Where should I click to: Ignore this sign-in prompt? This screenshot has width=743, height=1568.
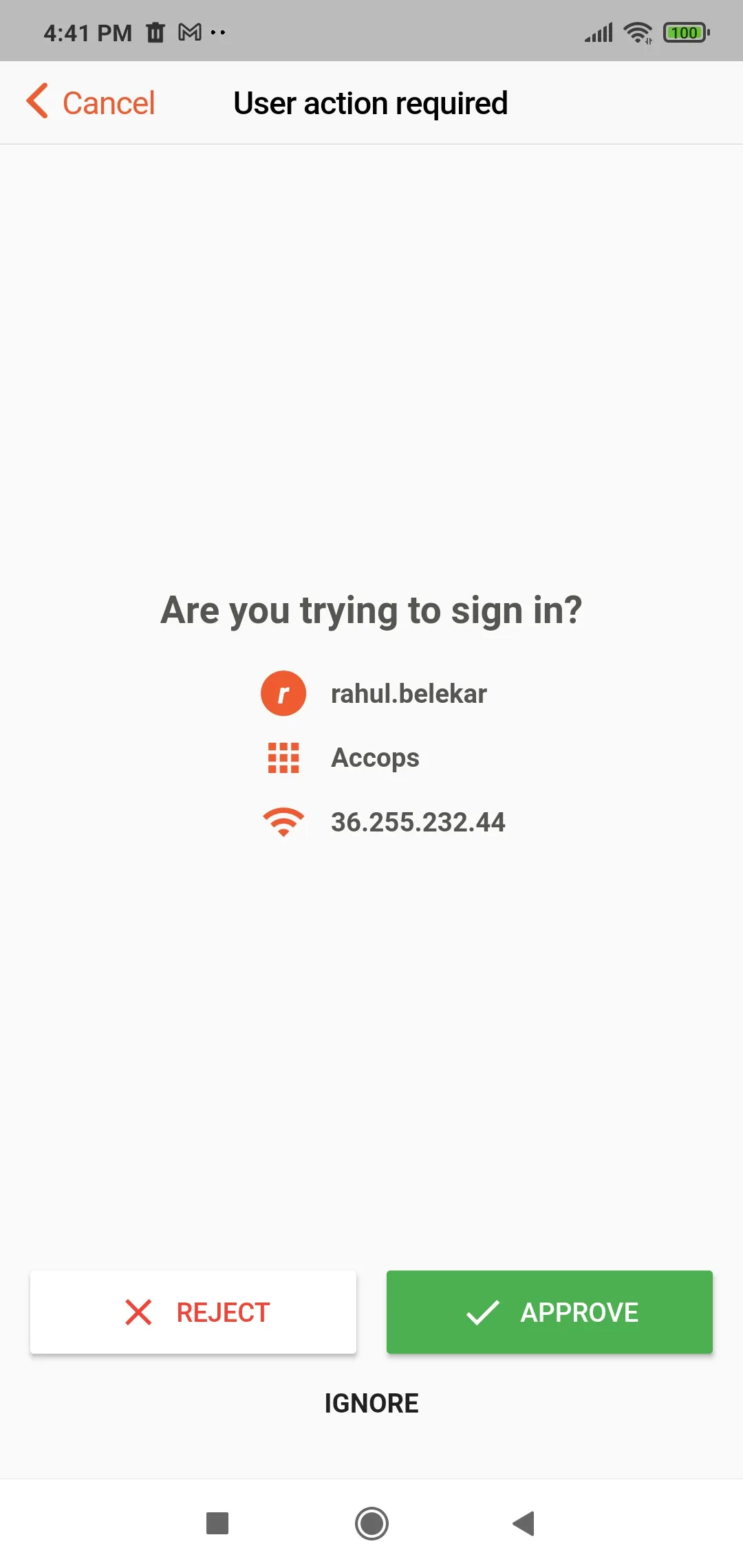click(371, 1403)
